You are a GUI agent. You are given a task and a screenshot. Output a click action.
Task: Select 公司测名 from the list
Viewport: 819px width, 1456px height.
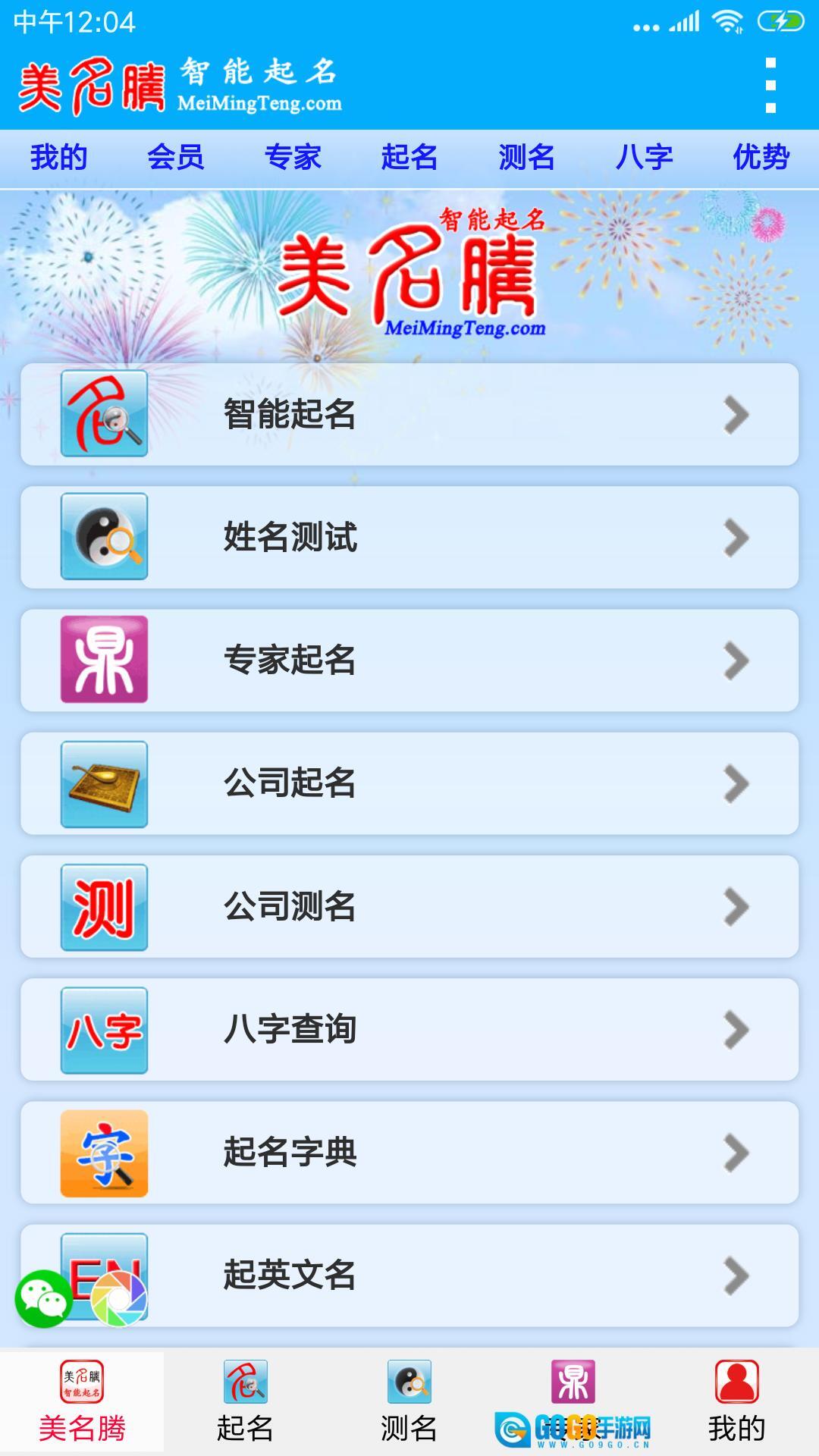pos(409,905)
